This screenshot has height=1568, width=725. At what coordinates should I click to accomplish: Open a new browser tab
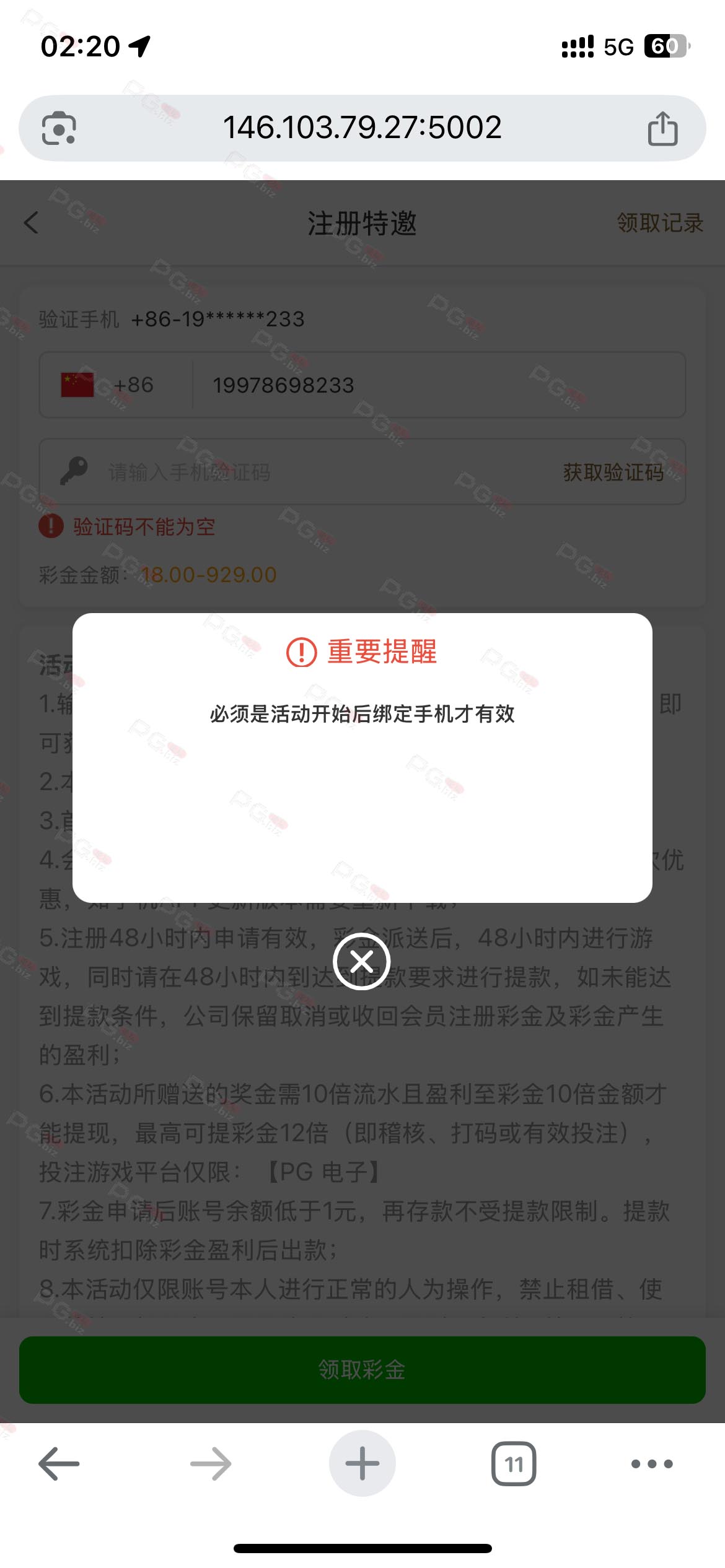[362, 1464]
